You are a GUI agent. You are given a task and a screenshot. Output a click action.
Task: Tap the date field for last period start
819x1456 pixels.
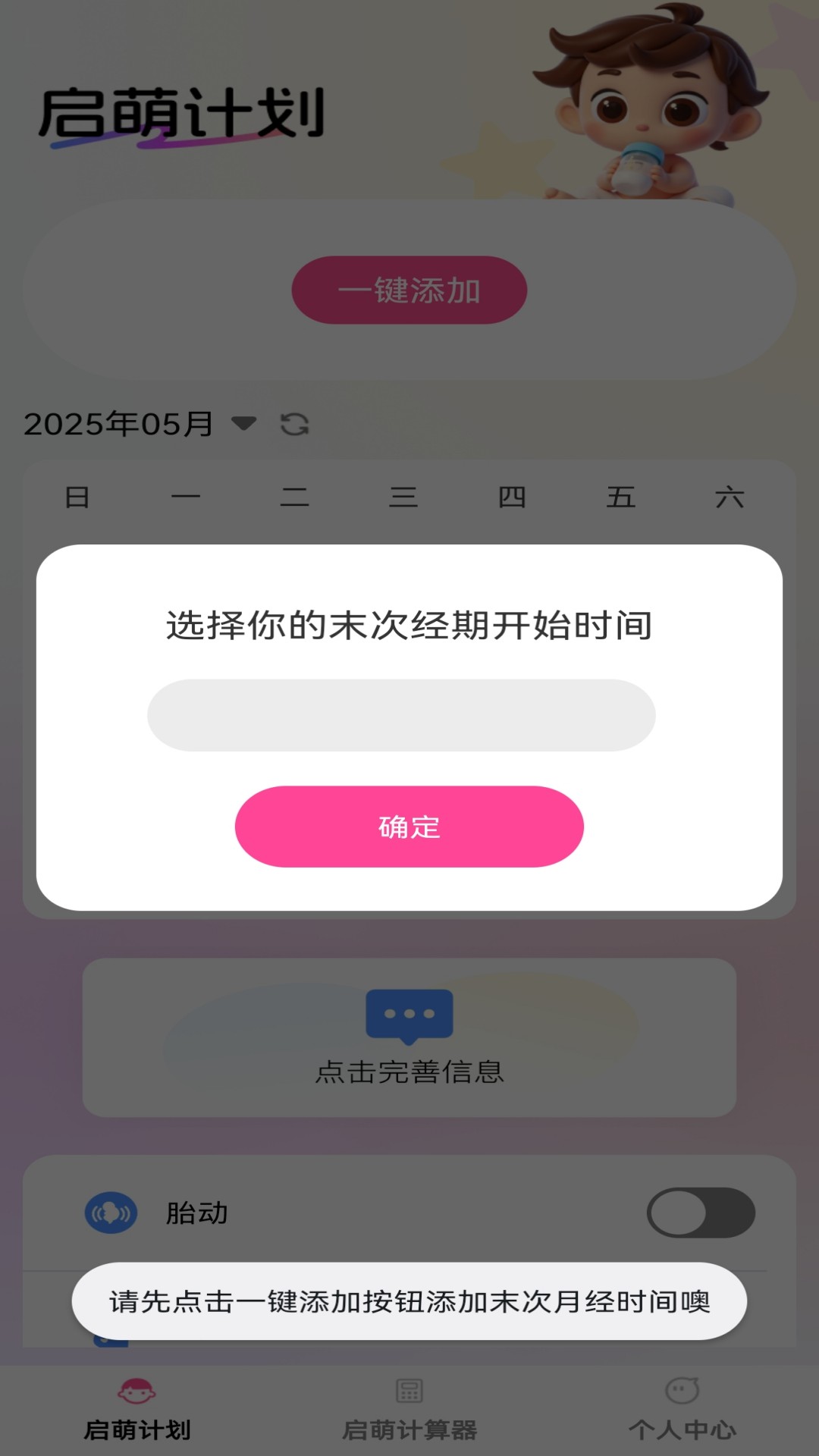pyautogui.click(x=401, y=715)
